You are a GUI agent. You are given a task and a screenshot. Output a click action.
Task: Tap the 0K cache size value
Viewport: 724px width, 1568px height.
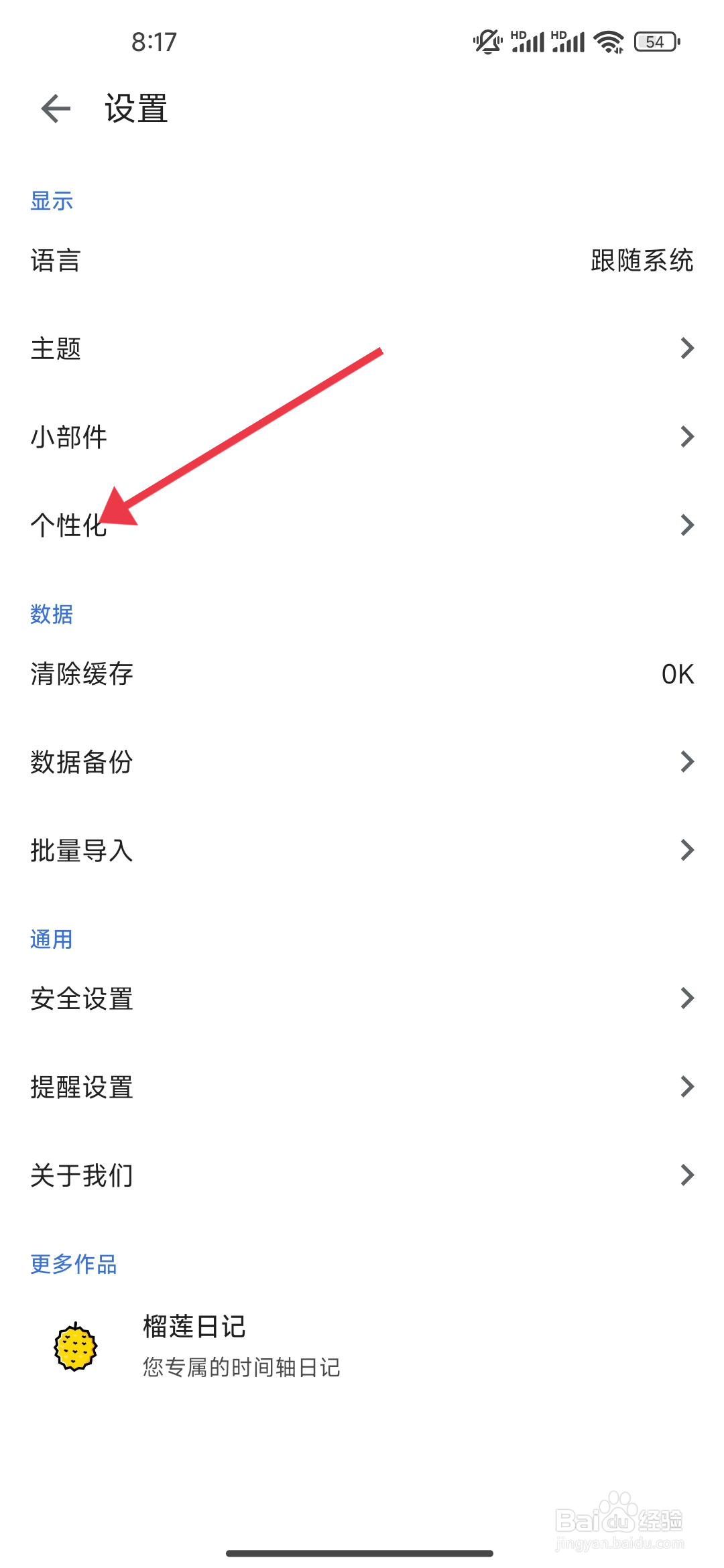click(676, 674)
